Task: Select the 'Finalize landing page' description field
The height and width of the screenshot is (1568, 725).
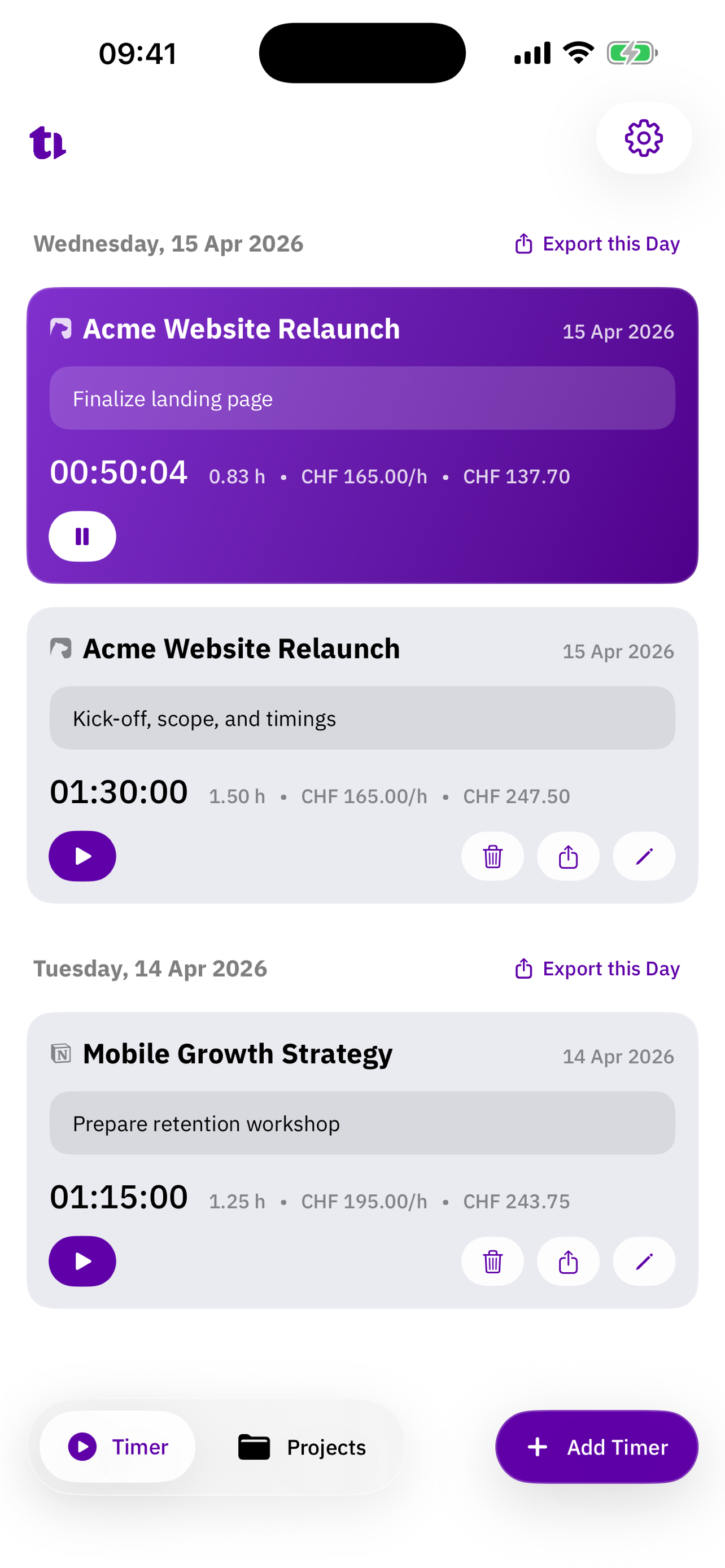Action: click(x=362, y=398)
